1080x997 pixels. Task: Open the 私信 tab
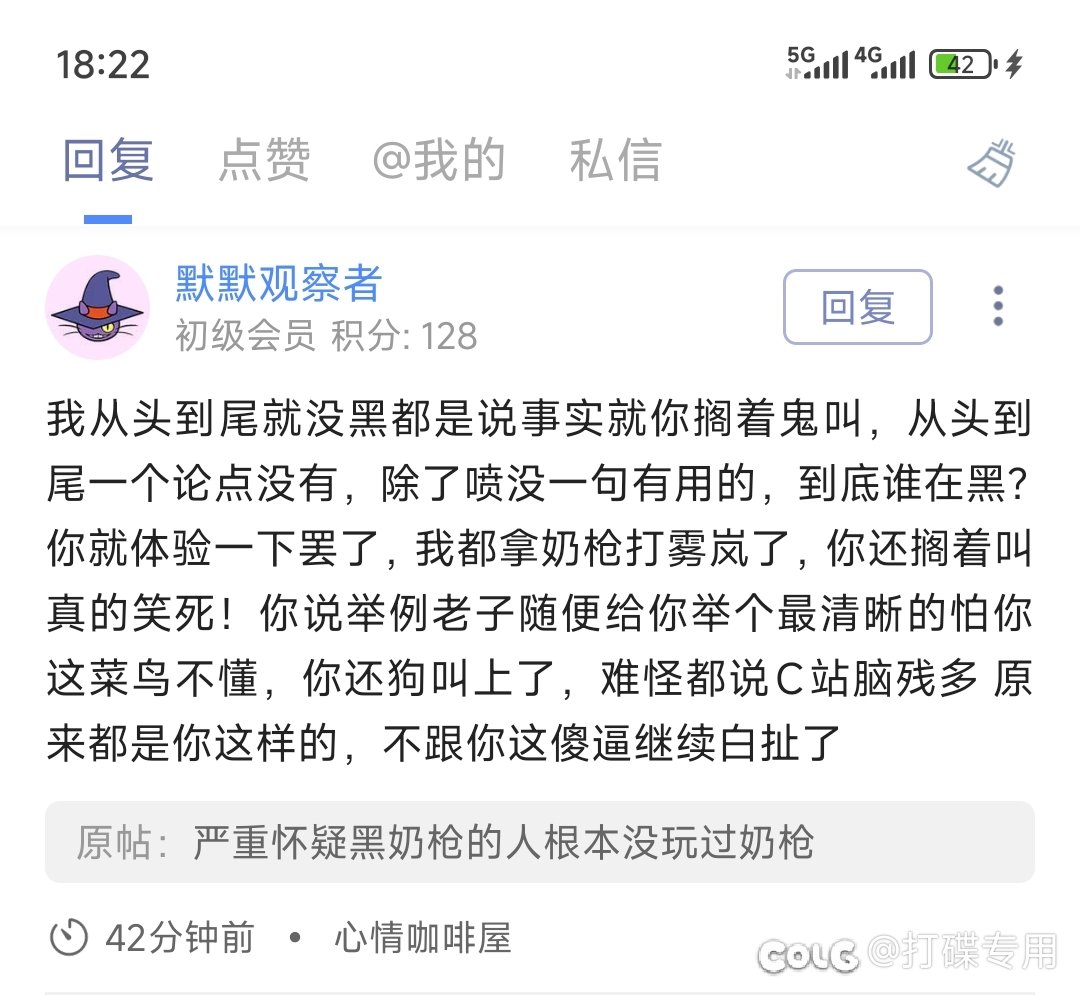point(615,161)
